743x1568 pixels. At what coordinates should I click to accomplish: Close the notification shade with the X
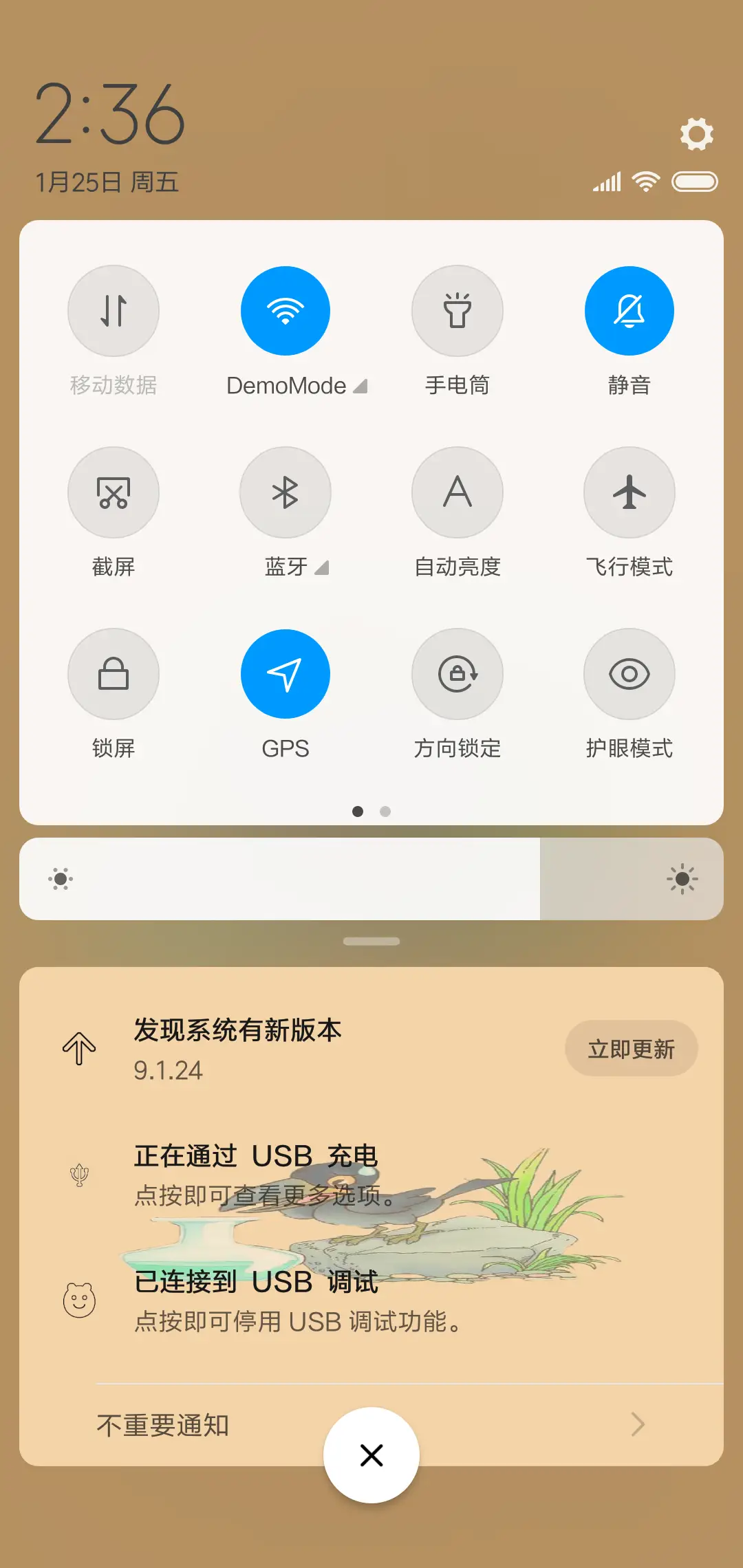(371, 1455)
